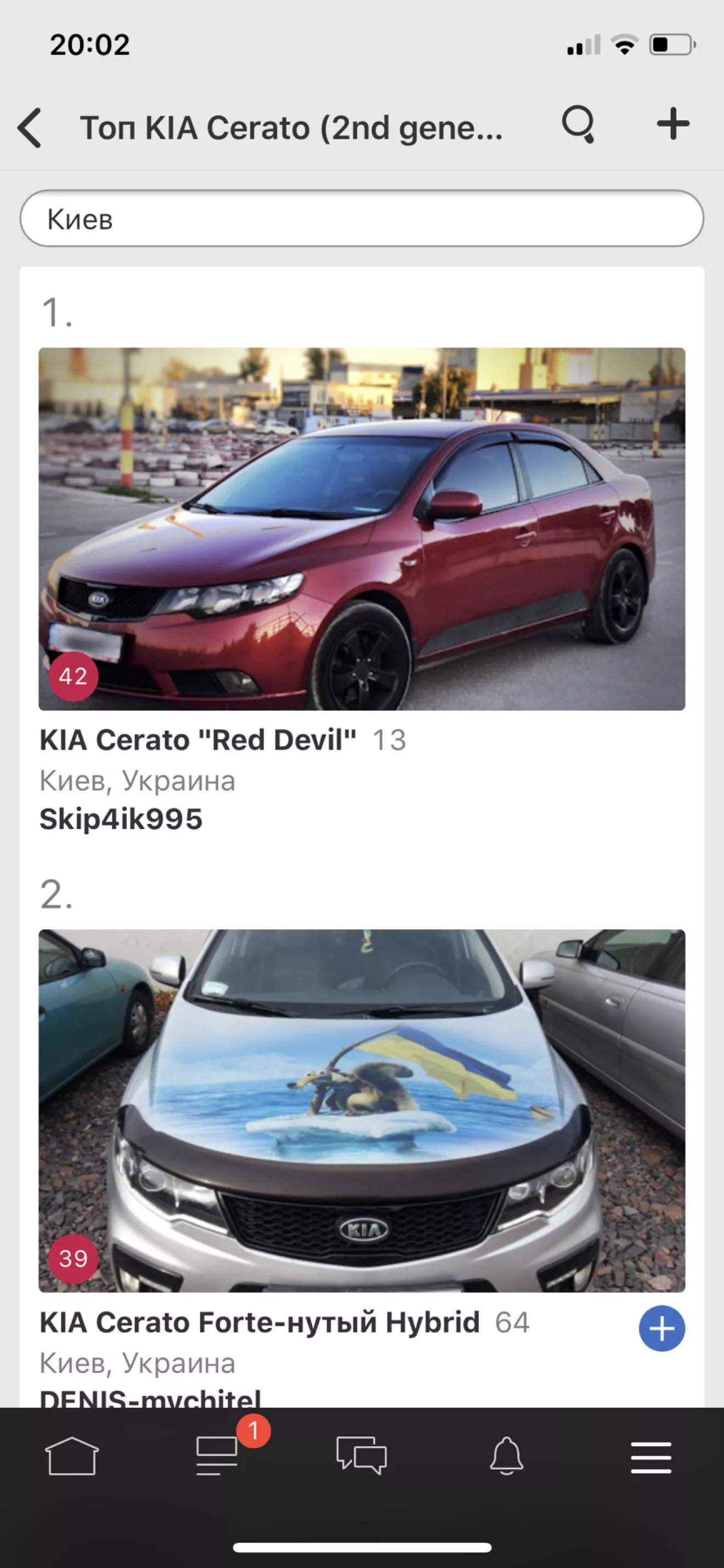View Skip4ik995's profile
This screenshot has width=724, height=1568.
click(121, 819)
